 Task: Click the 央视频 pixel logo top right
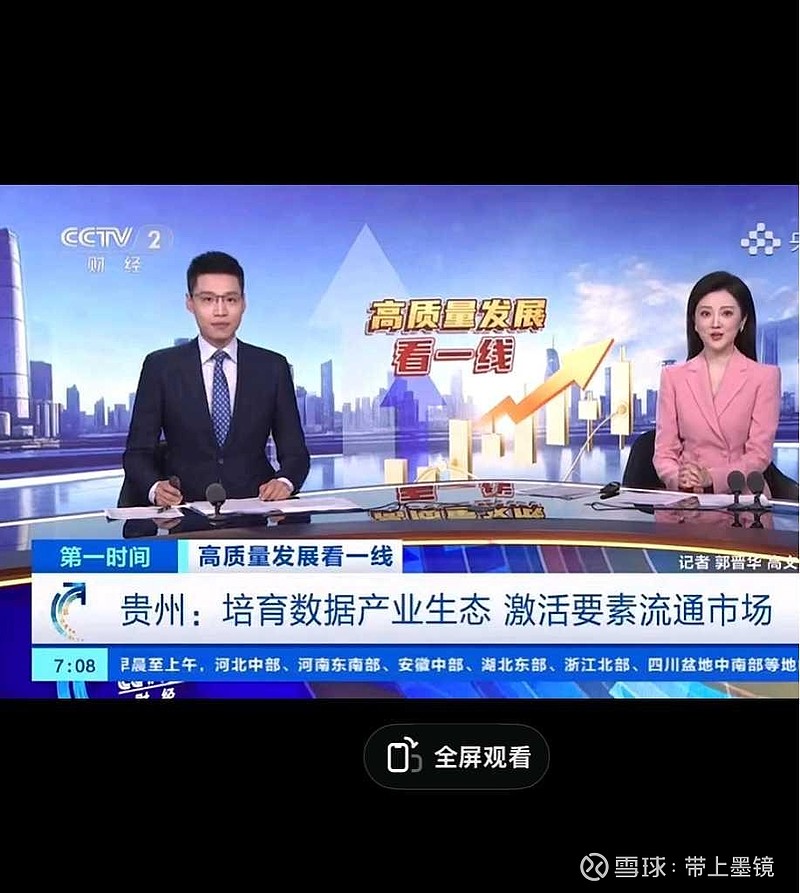click(x=760, y=239)
